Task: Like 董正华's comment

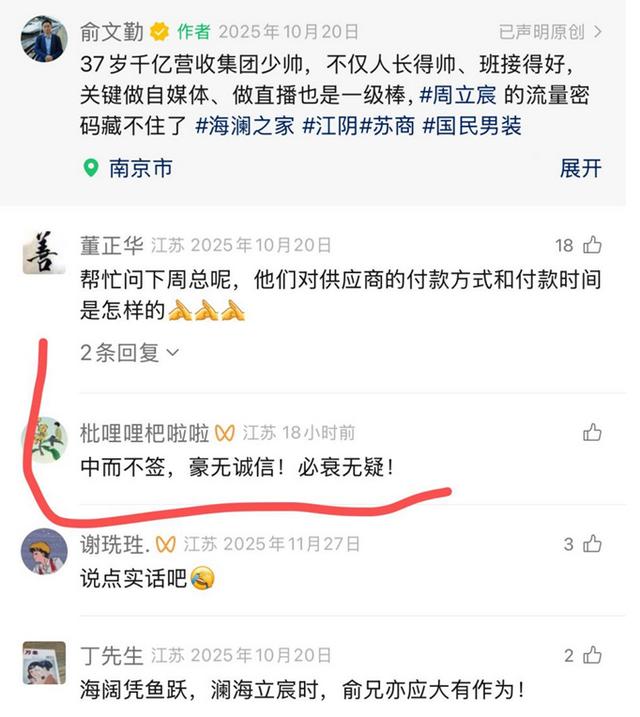Action: (592, 246)
